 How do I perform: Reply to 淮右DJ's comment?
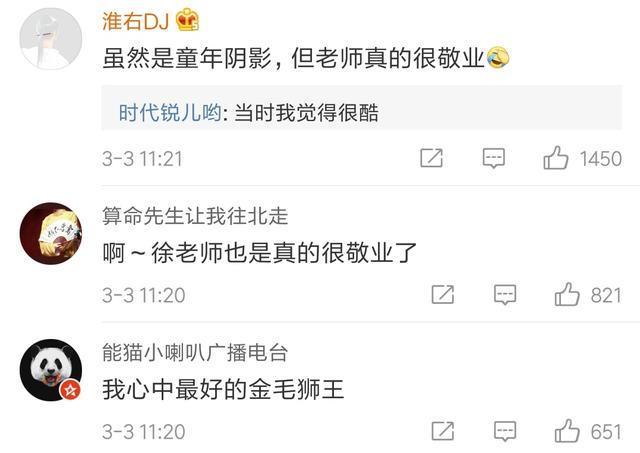[x=494, y=158]
